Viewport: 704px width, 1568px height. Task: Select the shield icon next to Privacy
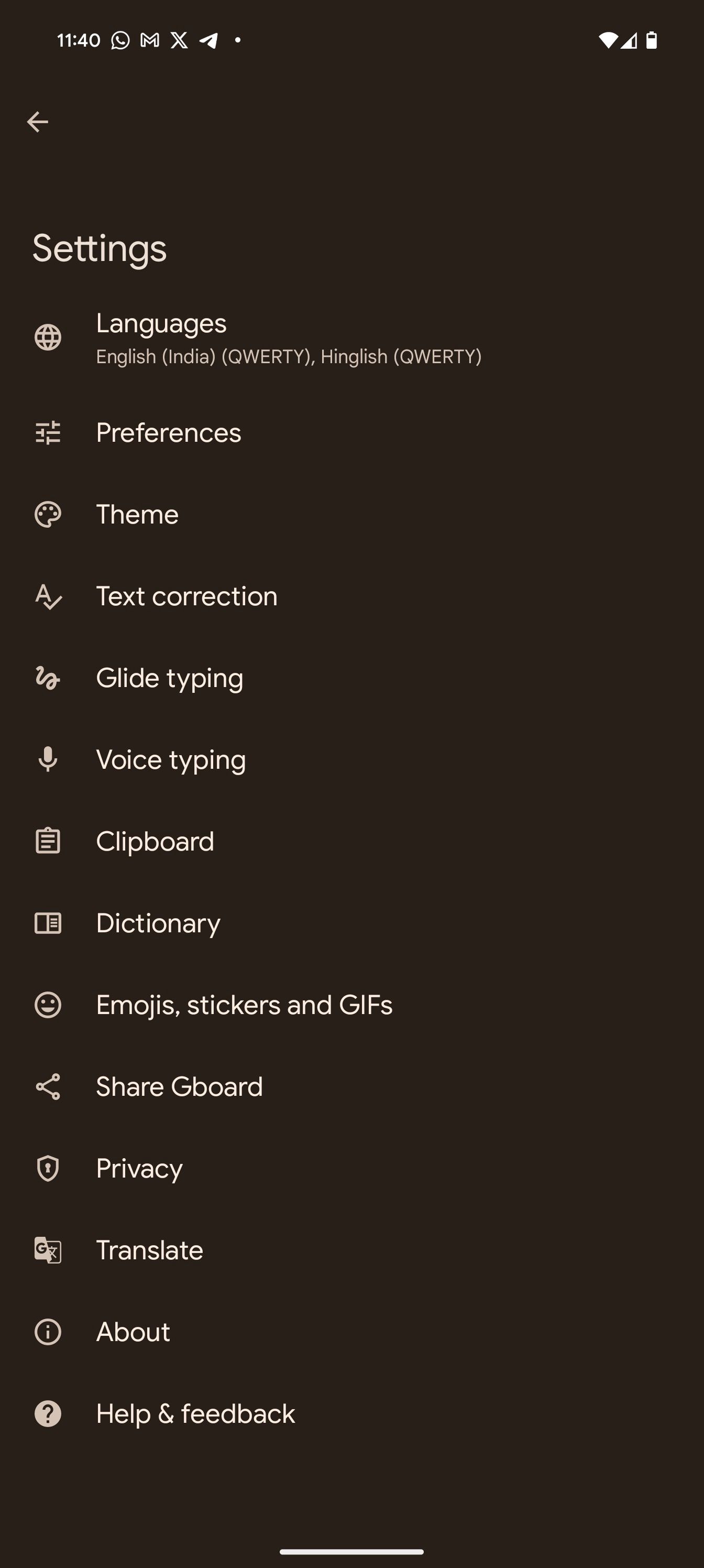49,1168
